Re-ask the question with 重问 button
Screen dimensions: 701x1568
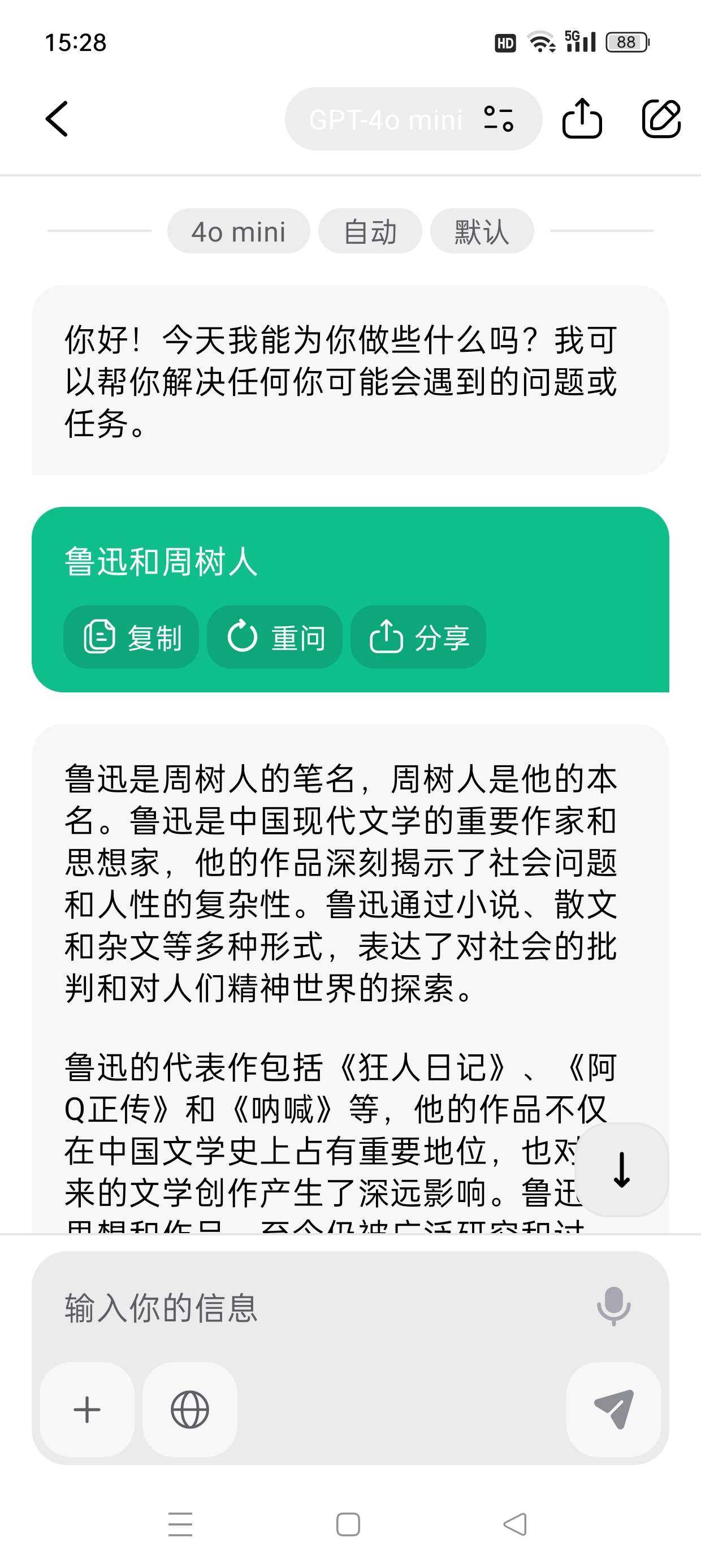point(274,637)
